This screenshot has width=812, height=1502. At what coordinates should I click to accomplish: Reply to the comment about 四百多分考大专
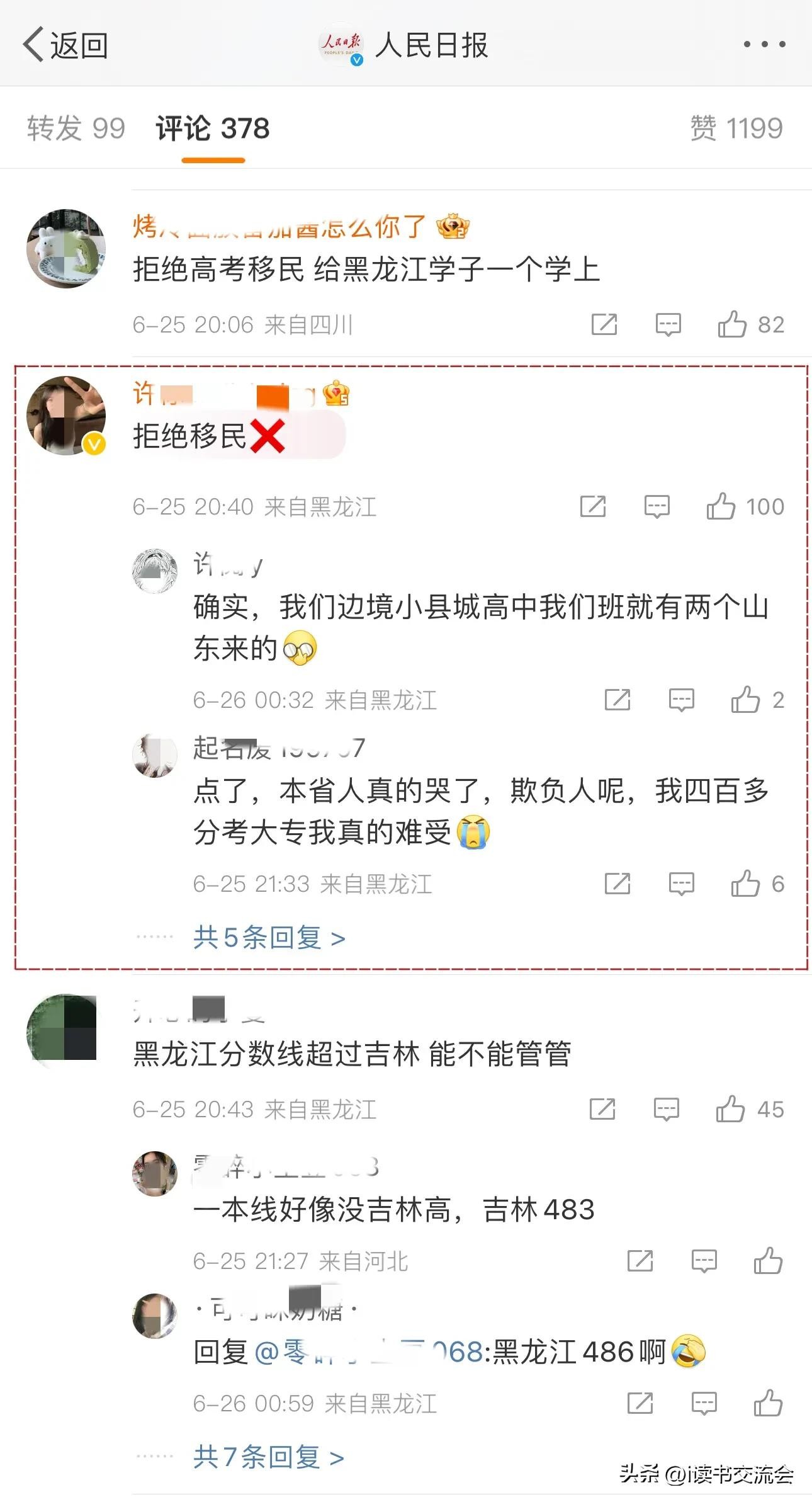[681, 884]
